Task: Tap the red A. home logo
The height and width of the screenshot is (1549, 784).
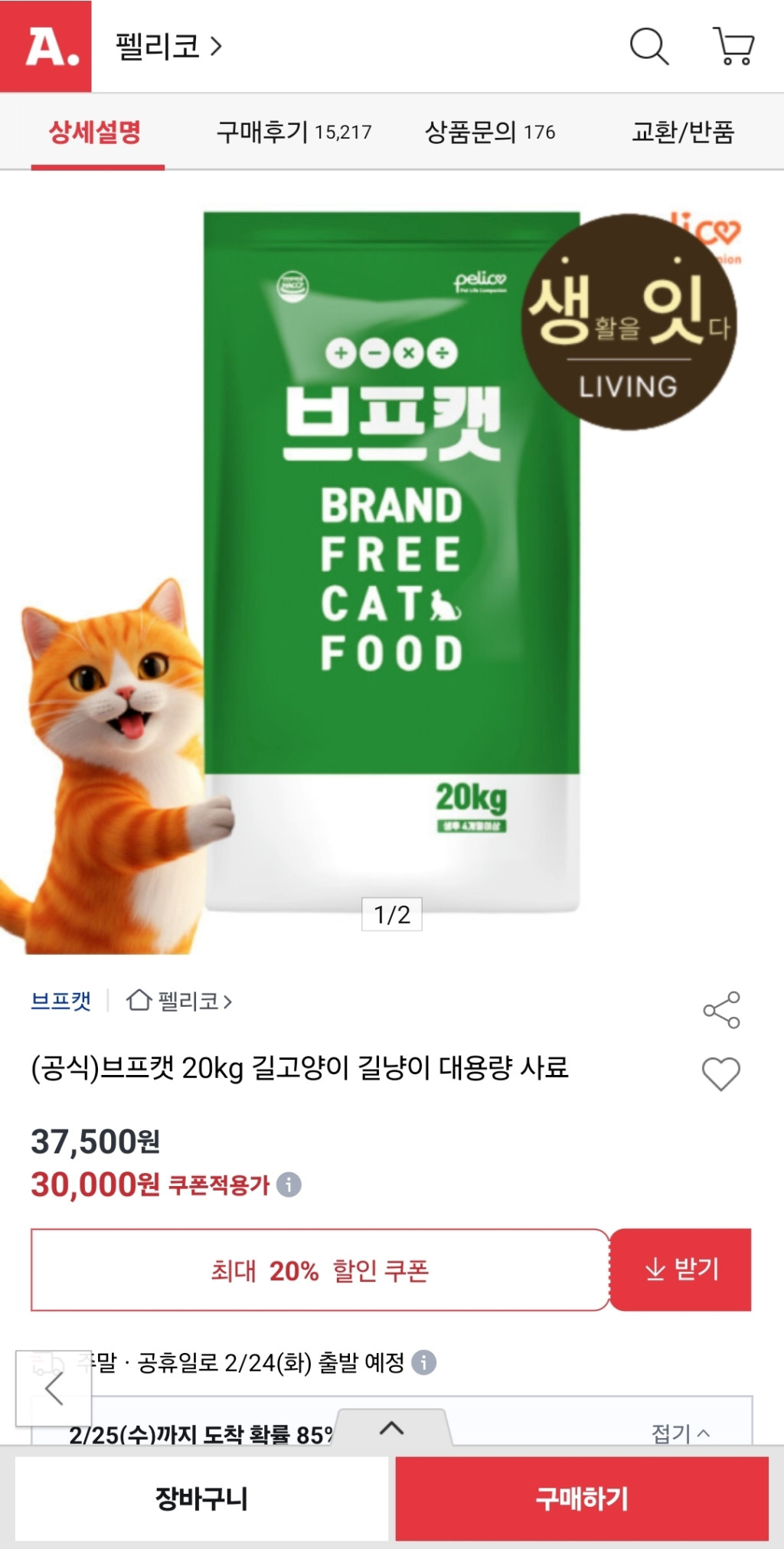Action: pyautogui.click(x=46, y=46)
